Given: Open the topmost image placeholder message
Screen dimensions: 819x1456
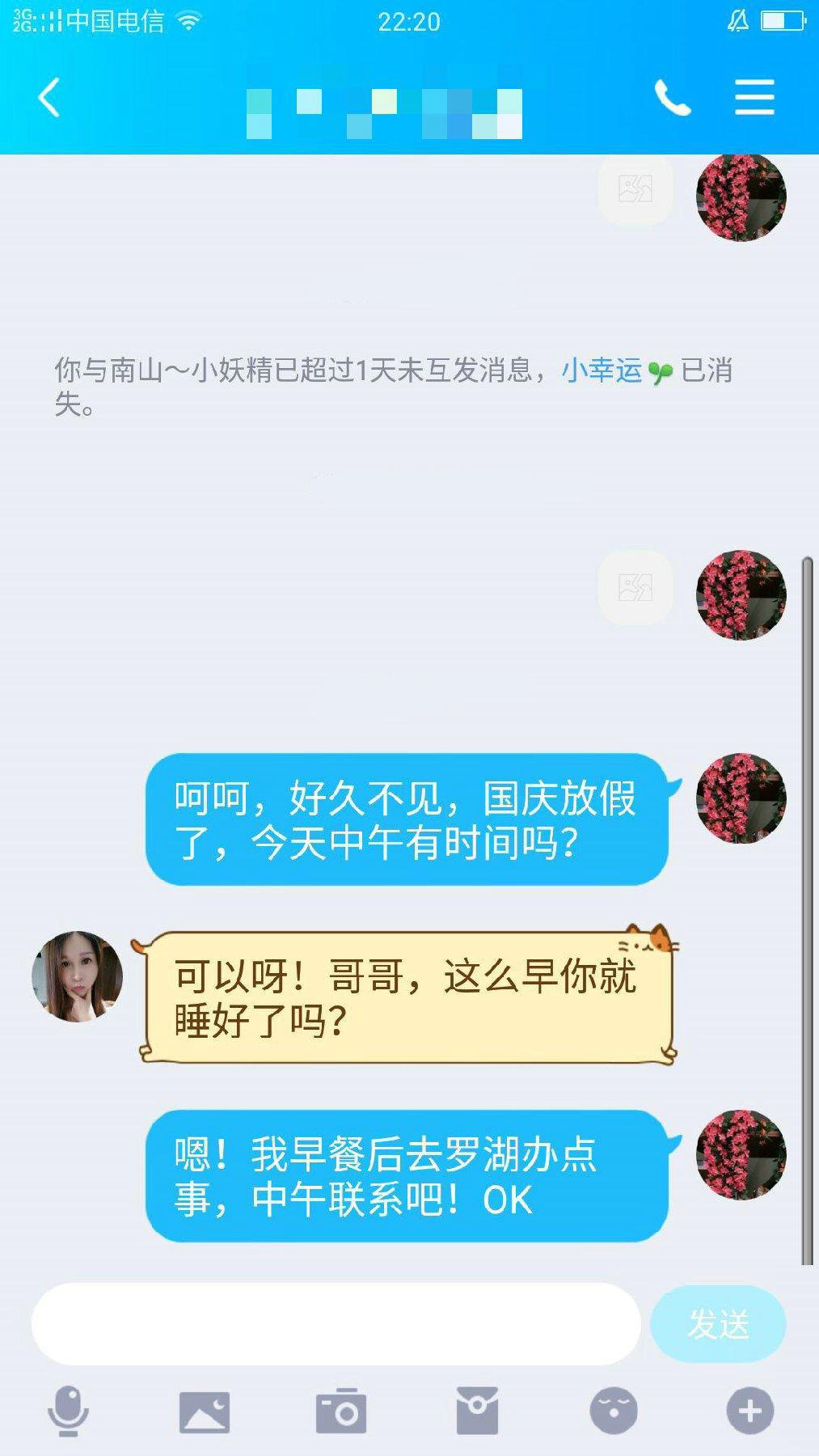Looking at the screenshot, I should pos(636,191).
